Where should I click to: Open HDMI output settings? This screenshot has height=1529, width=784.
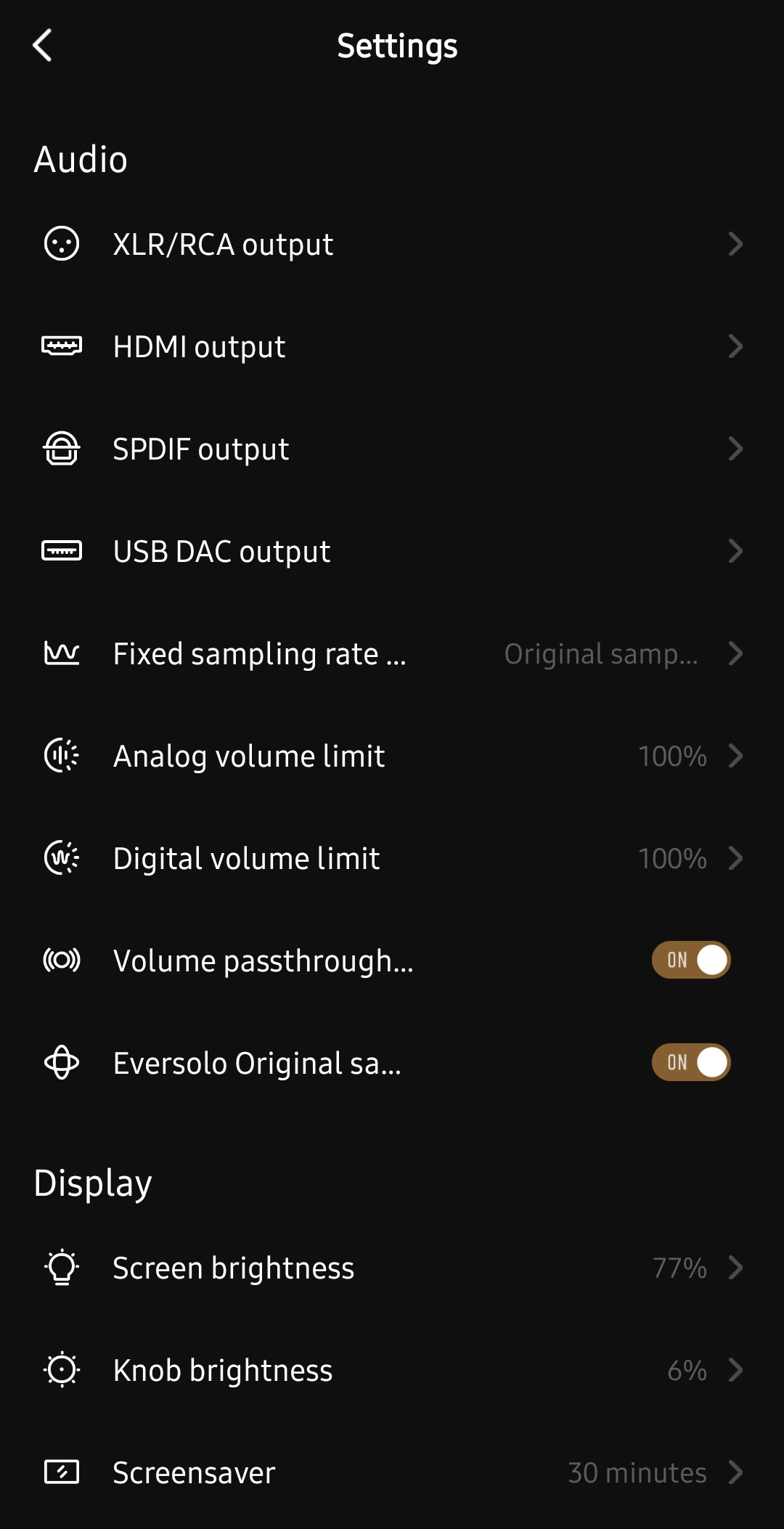(x=392, y=346)
